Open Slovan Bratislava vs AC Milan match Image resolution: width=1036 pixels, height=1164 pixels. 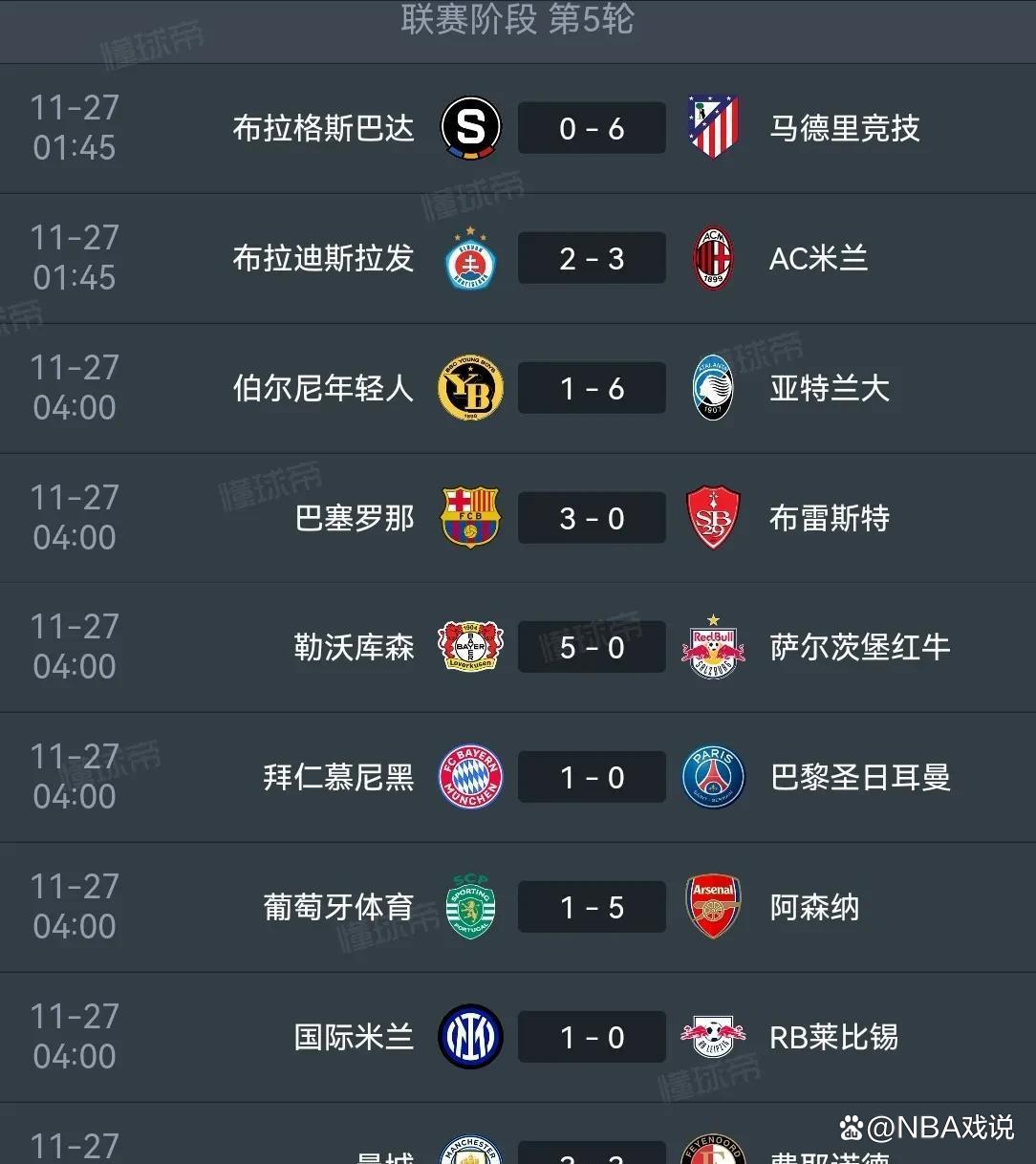click(592, 258)
